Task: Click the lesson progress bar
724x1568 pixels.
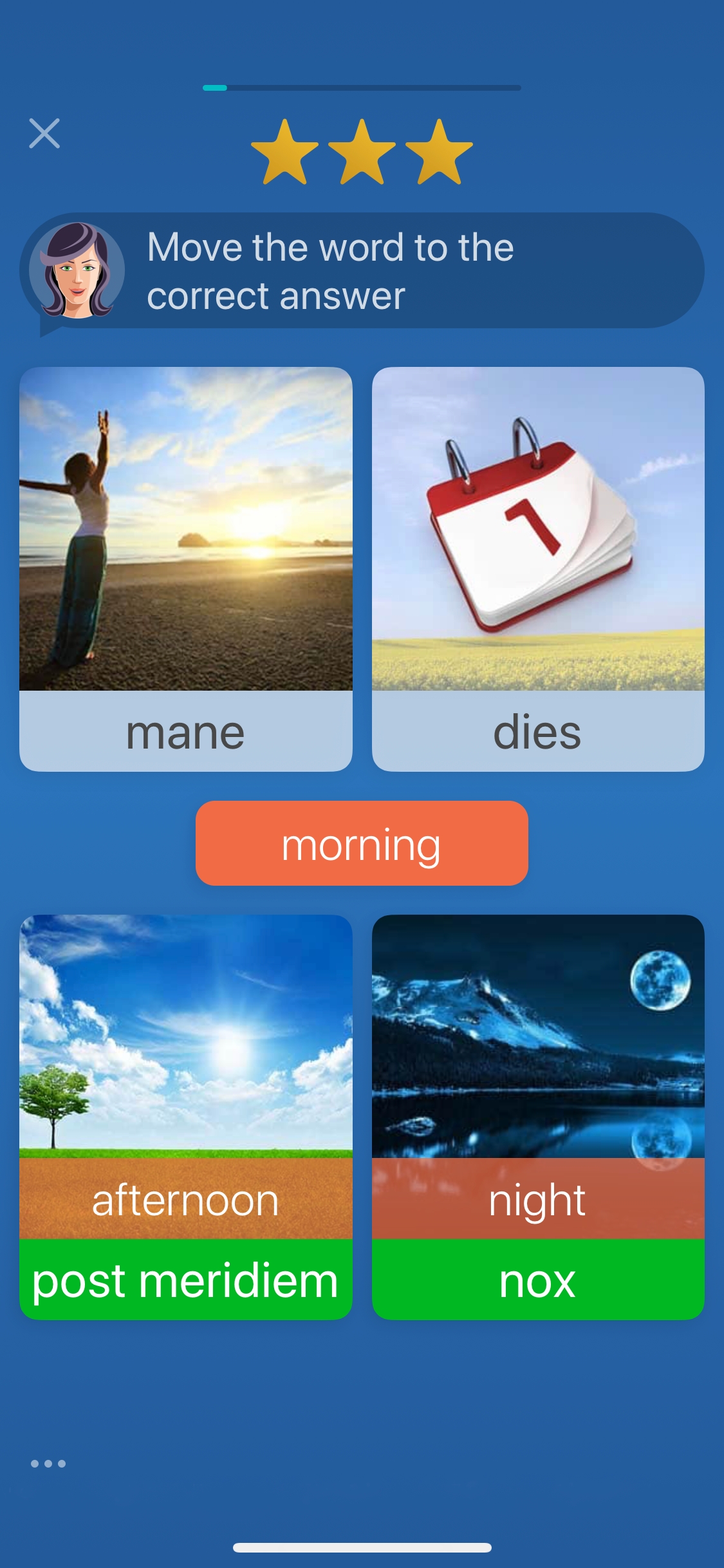Action: (360, 89)
